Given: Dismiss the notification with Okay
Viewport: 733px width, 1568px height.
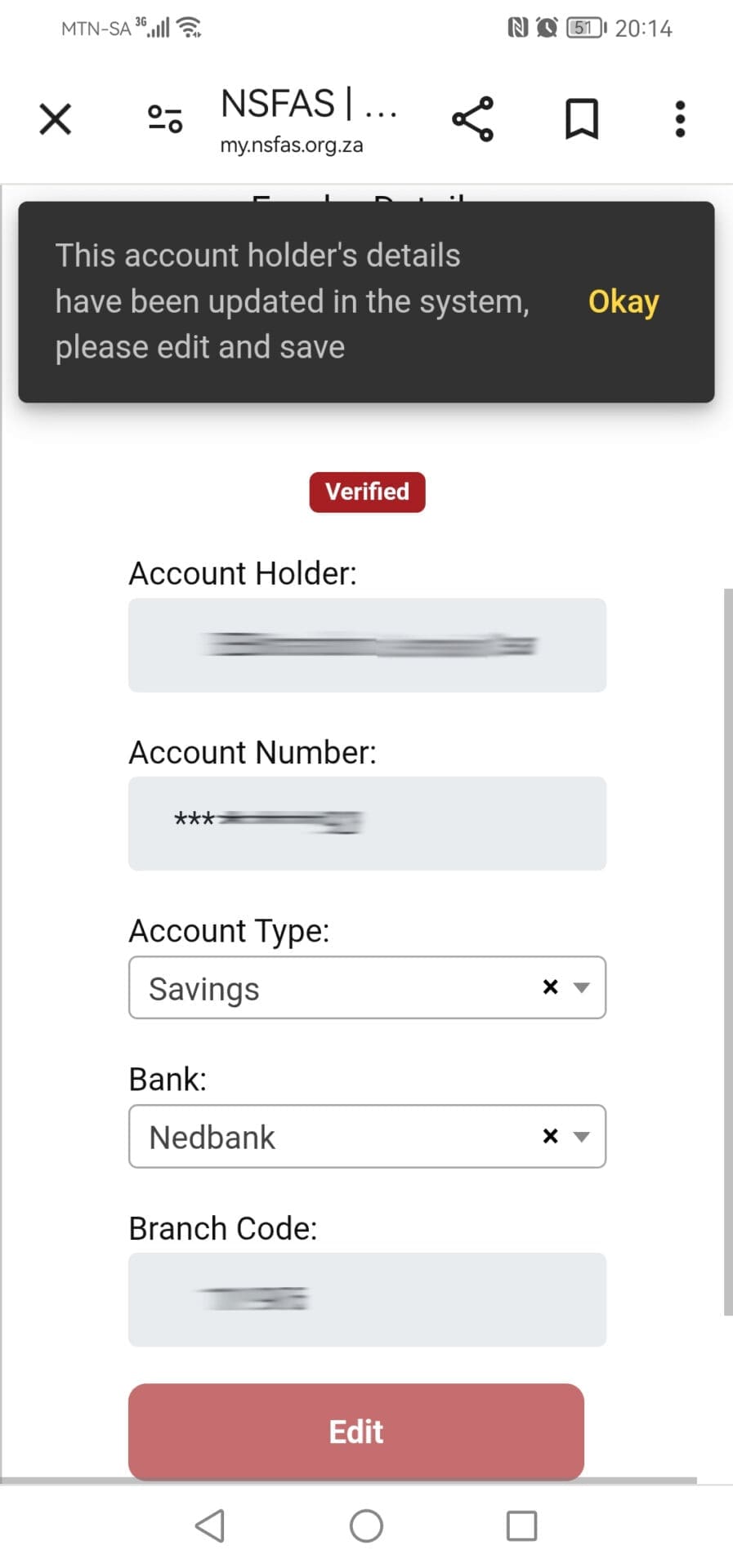Looking at the screenshot, I should [x=623, y=302].
